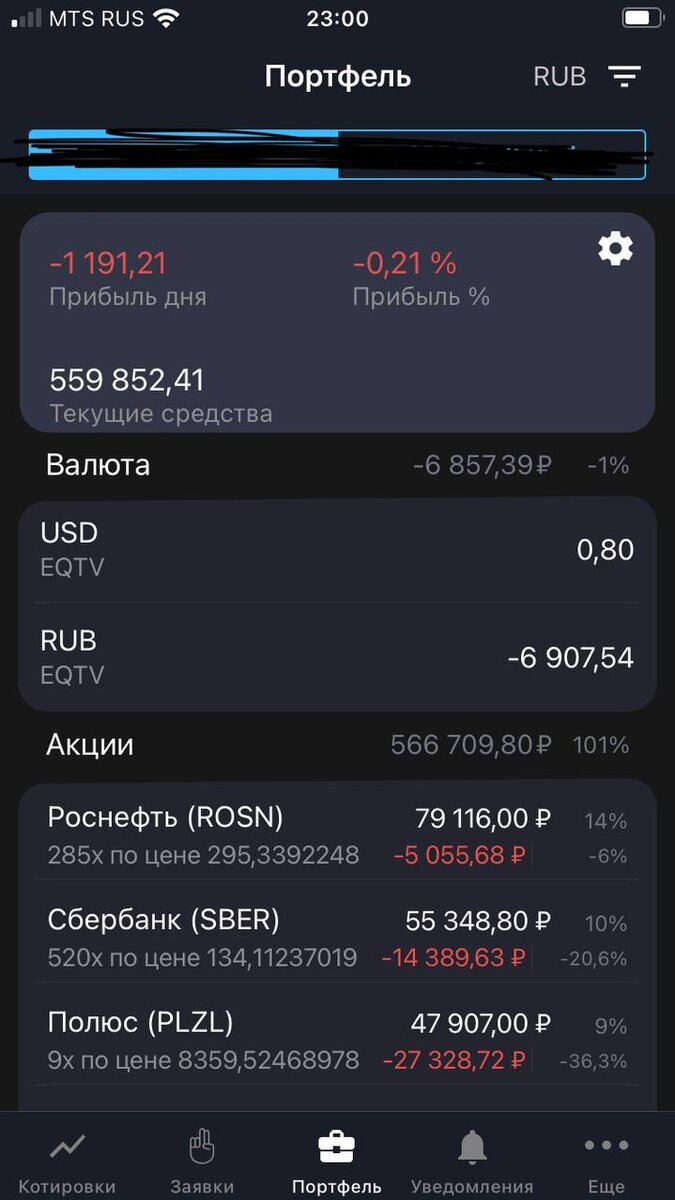
Task: Open the Еще tab
Action: [x=606, y=1160]
